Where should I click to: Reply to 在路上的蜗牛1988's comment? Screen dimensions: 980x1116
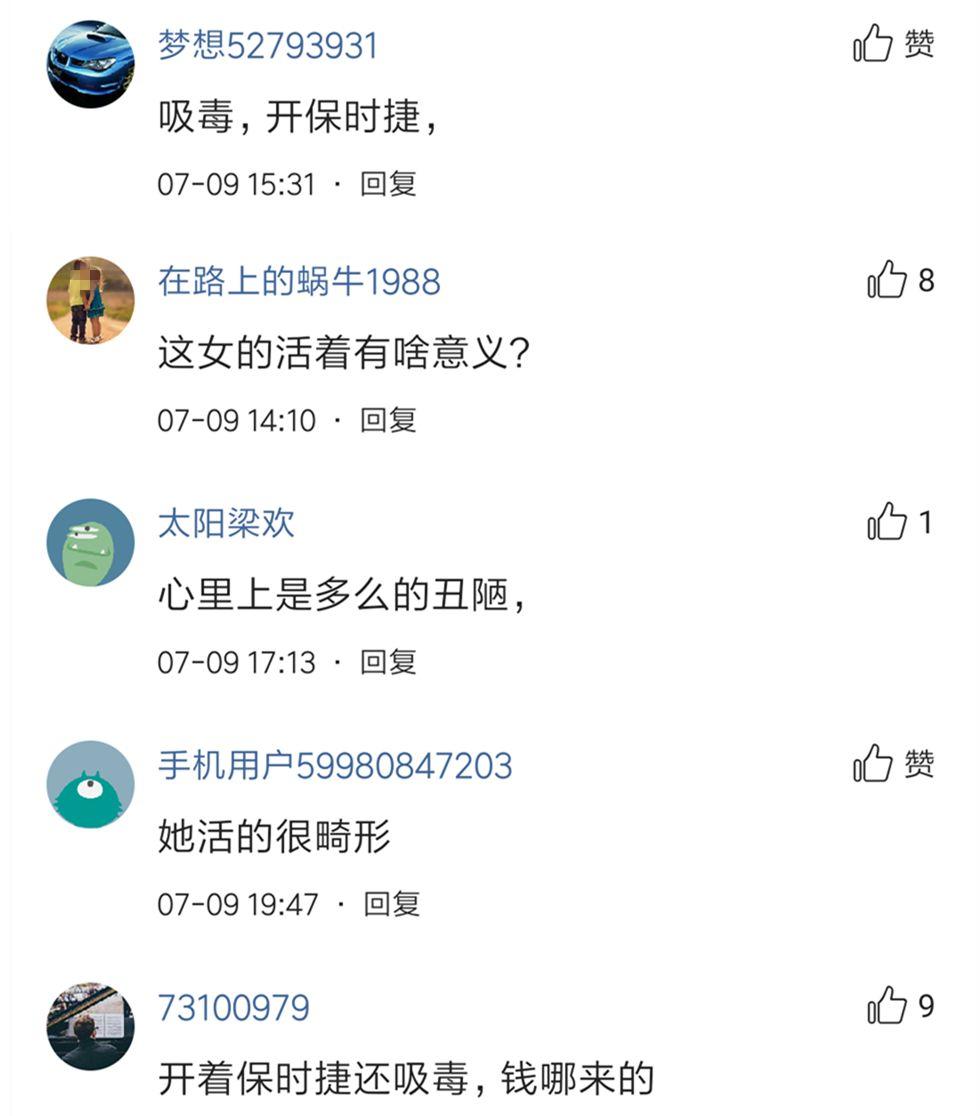tap(388, 420)
